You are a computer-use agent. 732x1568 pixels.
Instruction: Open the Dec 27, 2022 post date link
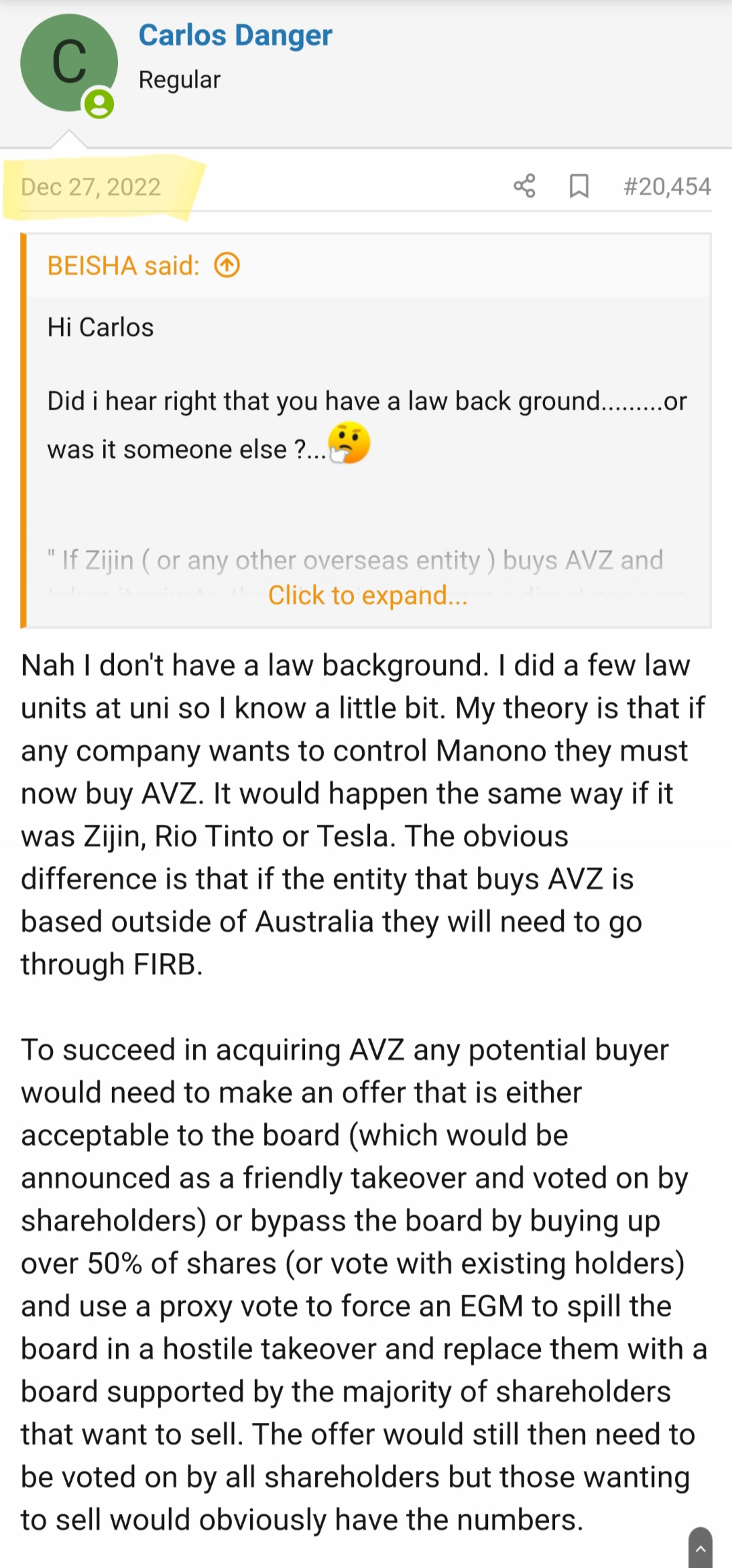click(x=91, y=187)
